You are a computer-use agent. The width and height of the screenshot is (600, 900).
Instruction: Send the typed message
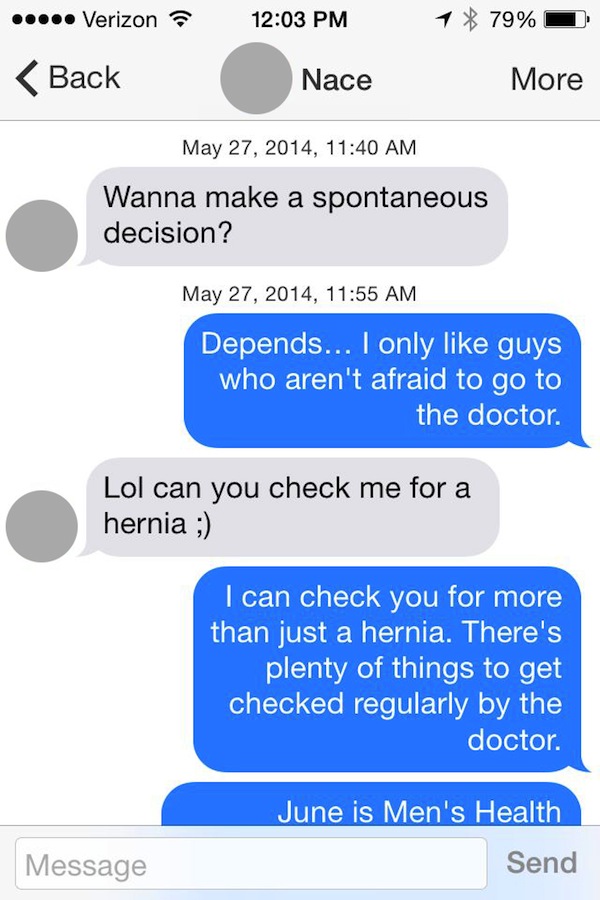tap(541, 862)
